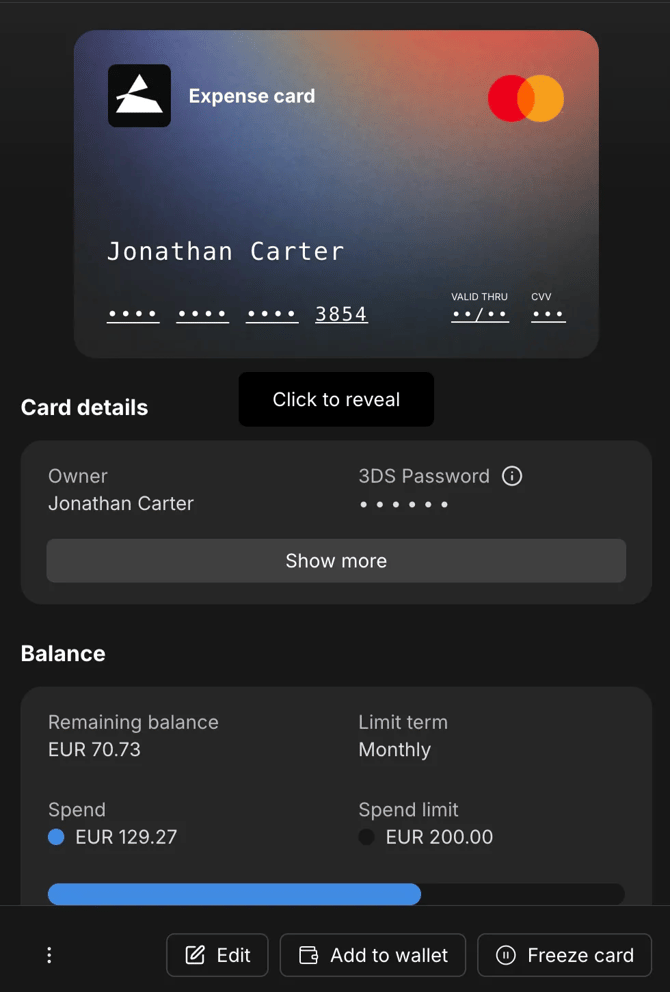Viewport: 670px width, 992px height.
Task: Edit the expense card
Action: tap(217, 955)
